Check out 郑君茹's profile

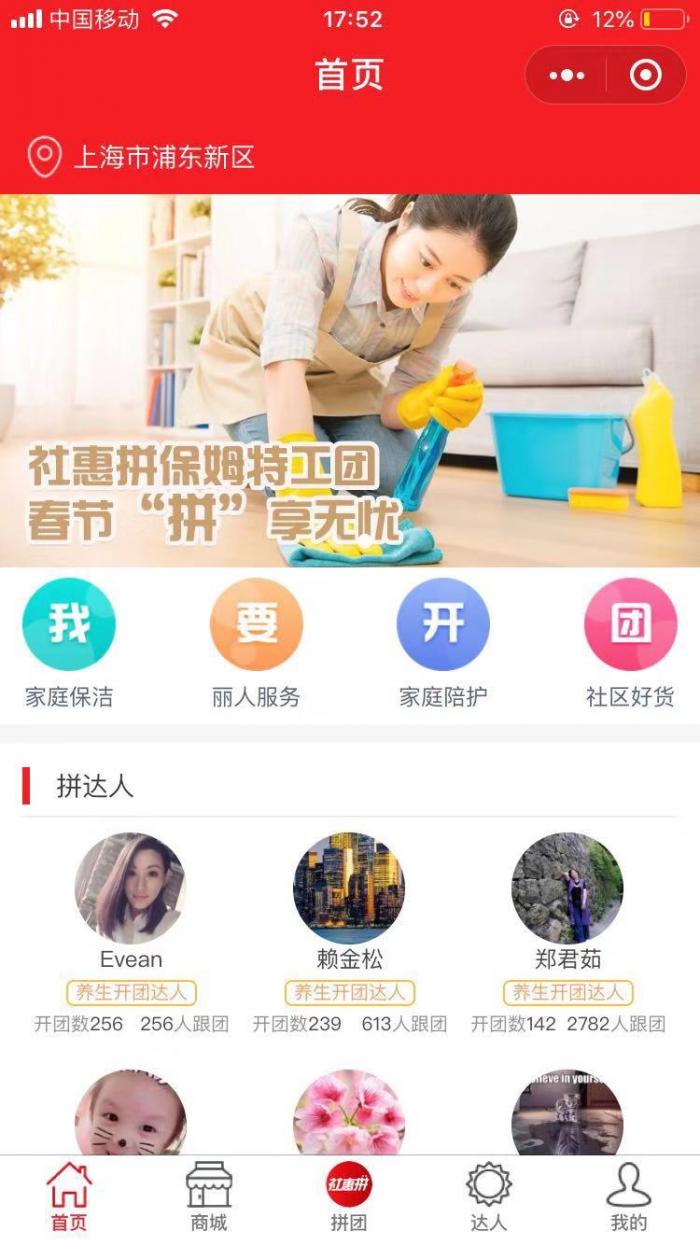[x=567, y=888]
